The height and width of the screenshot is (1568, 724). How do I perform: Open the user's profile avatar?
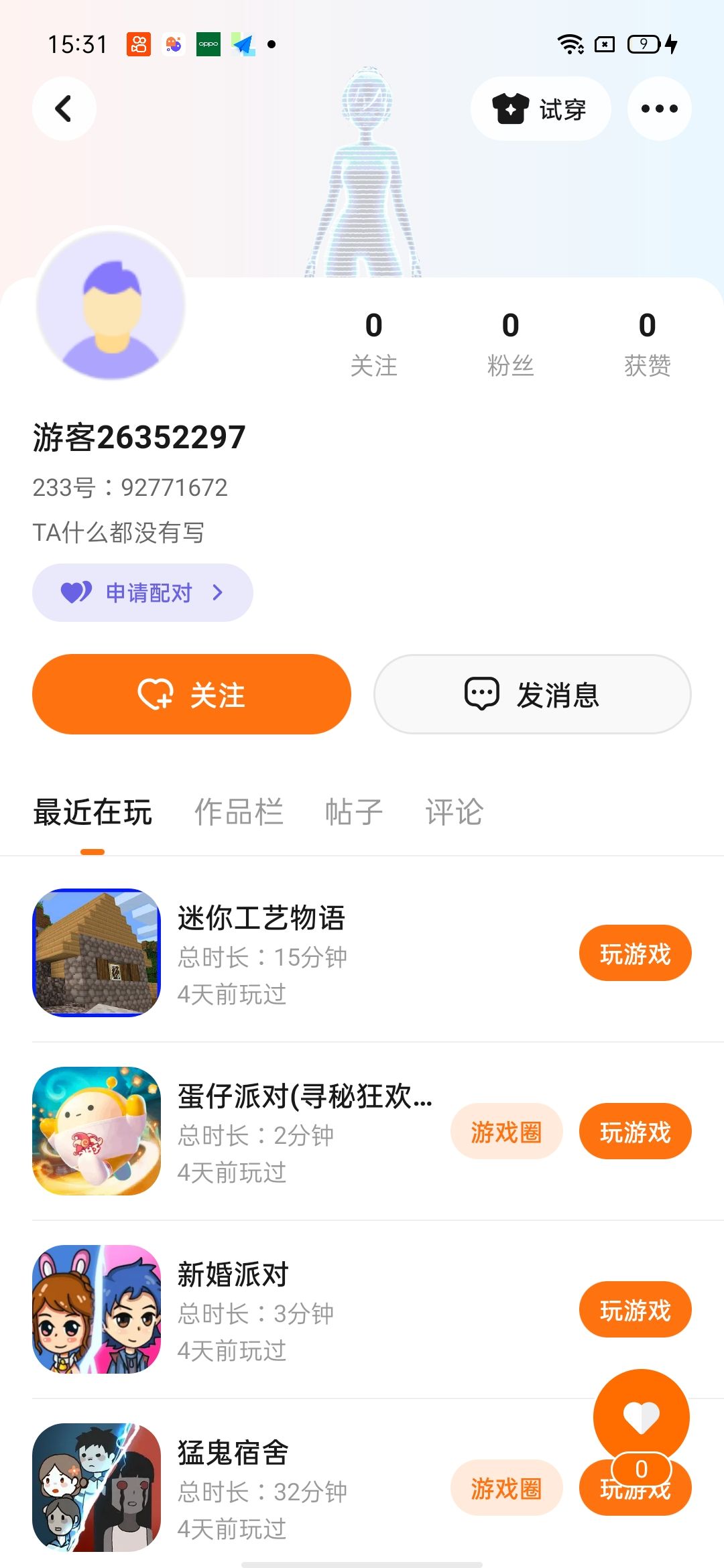111,304
